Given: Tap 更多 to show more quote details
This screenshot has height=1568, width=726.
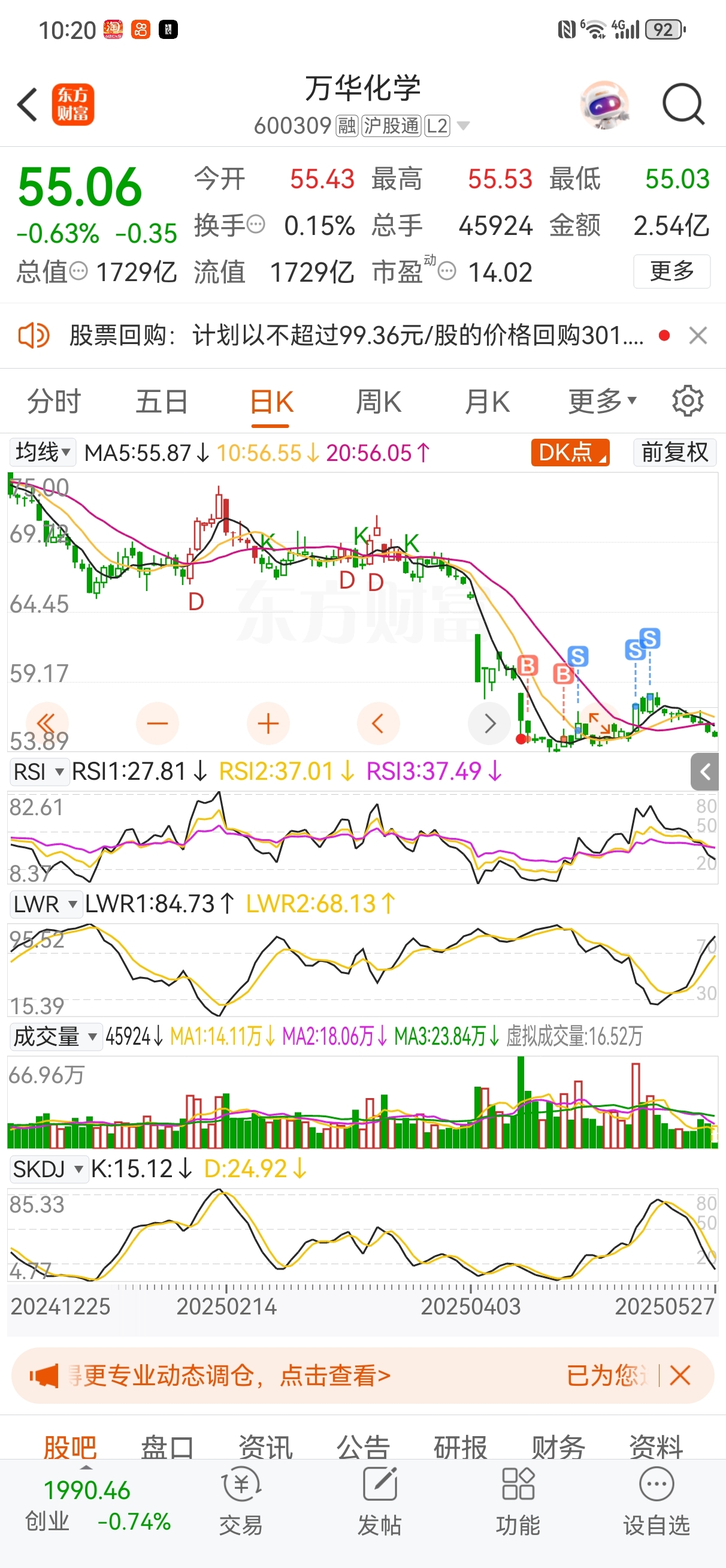Looking at the screenshot, I should pyautogui.click(x=671, y=272).
